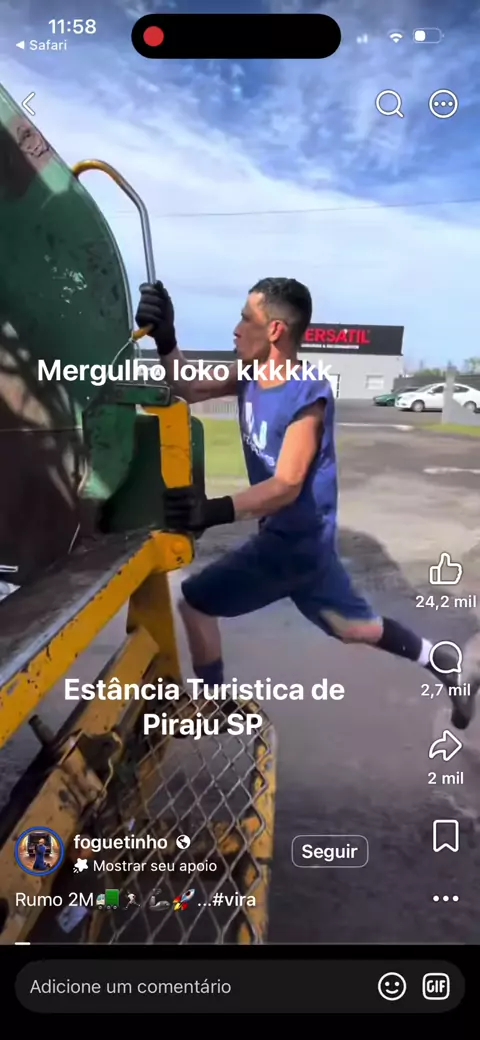Go back using the top-left arrow

tap(29, 104)
